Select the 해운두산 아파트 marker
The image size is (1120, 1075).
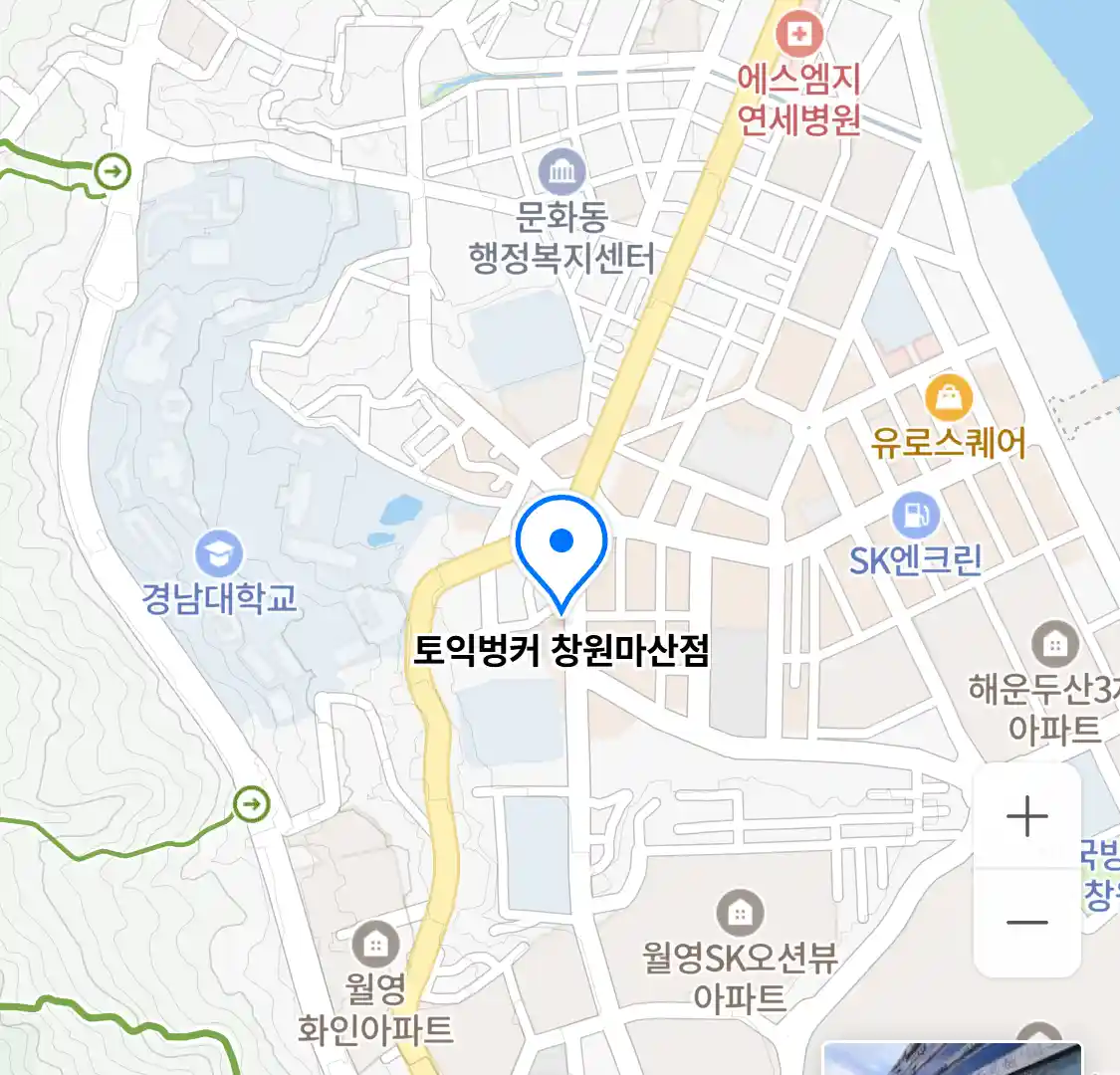(x=1053, y=645)
